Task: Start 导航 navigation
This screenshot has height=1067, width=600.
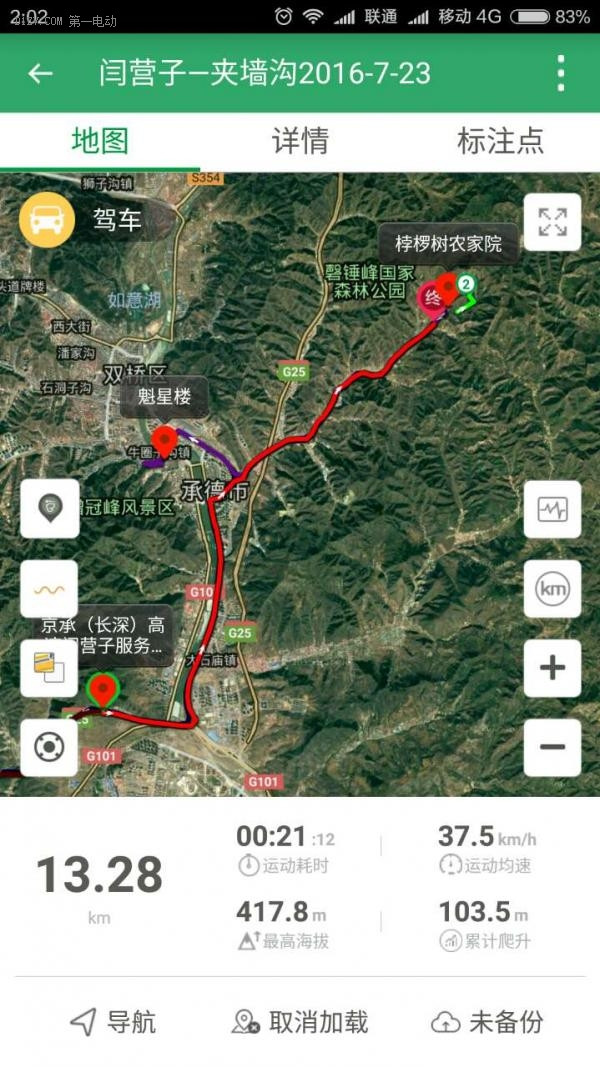Action: click(x=113, y=1022)
